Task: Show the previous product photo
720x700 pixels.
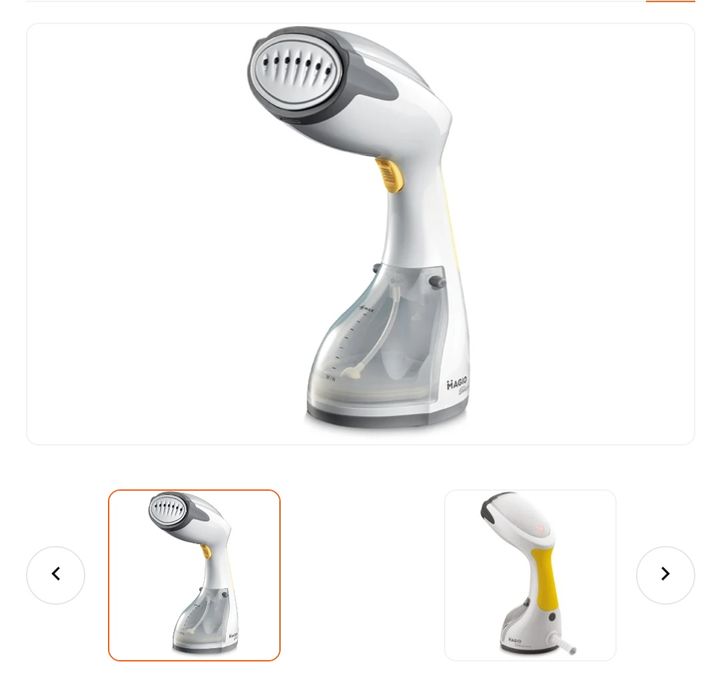Action: pyautogui.click(x=55, y=574)
